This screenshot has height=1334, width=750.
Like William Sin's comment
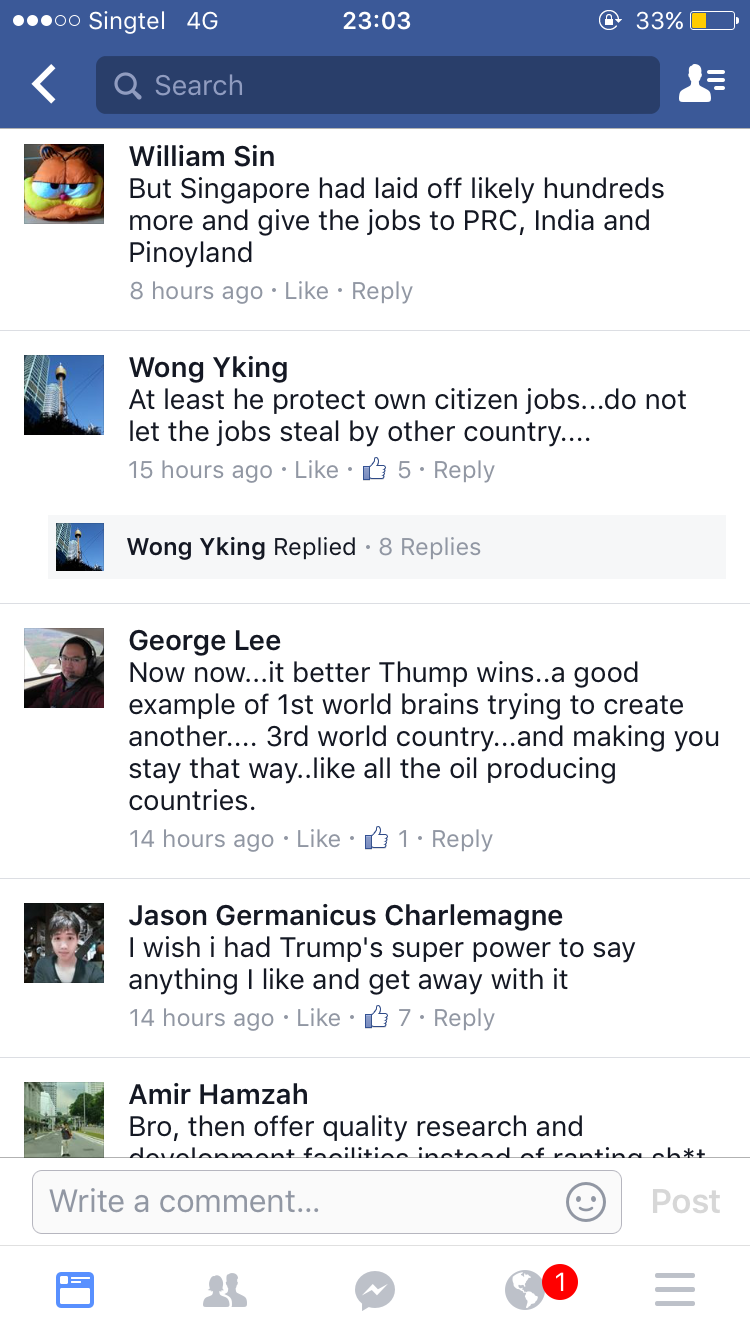(x=306, y=291)
